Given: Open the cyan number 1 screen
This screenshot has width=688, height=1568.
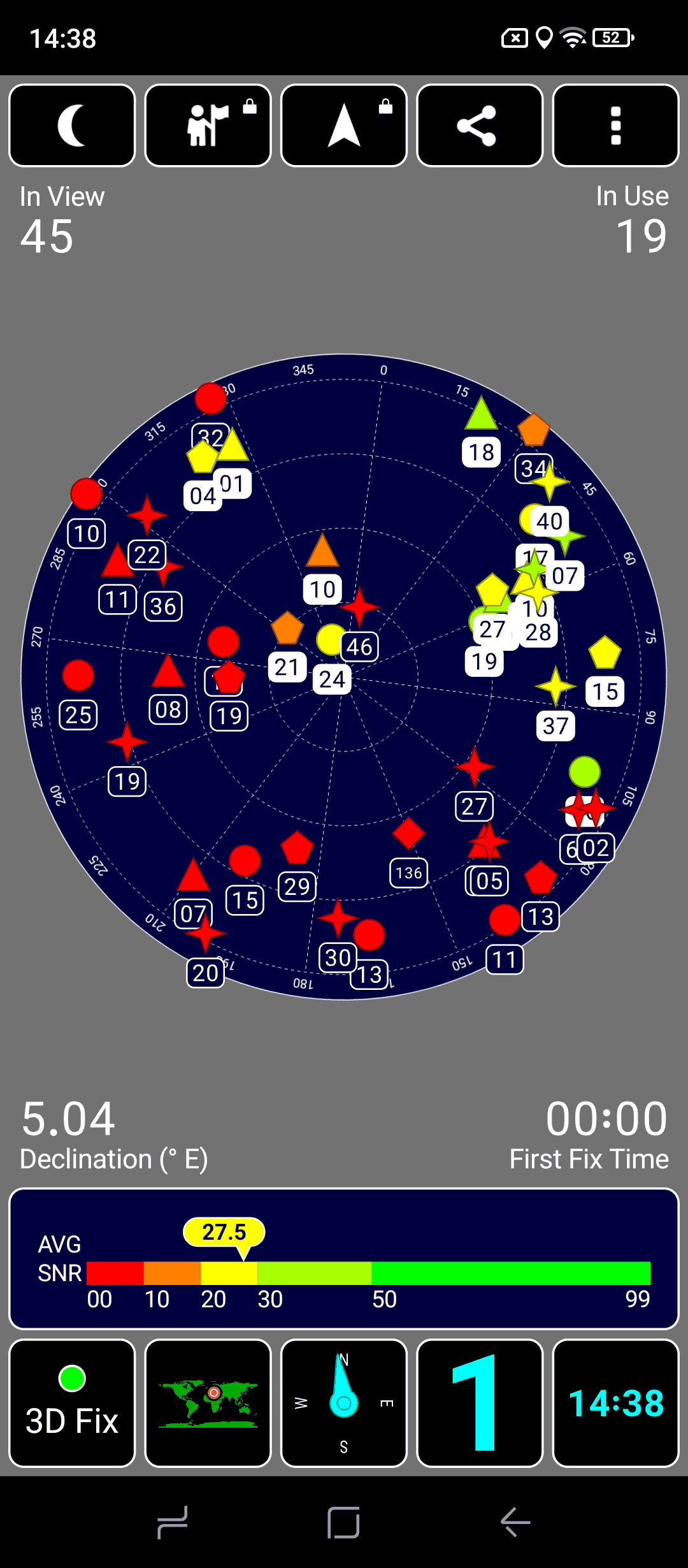Looking at the screenshot, I should click(x=480, y=1403).
